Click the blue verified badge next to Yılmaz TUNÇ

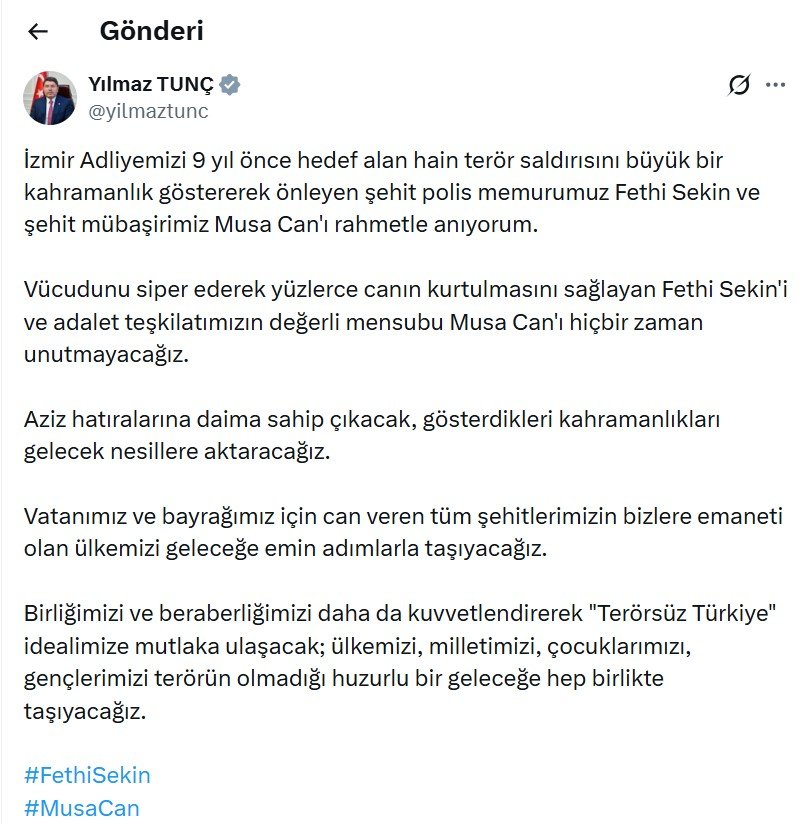(x=232, y=85)
